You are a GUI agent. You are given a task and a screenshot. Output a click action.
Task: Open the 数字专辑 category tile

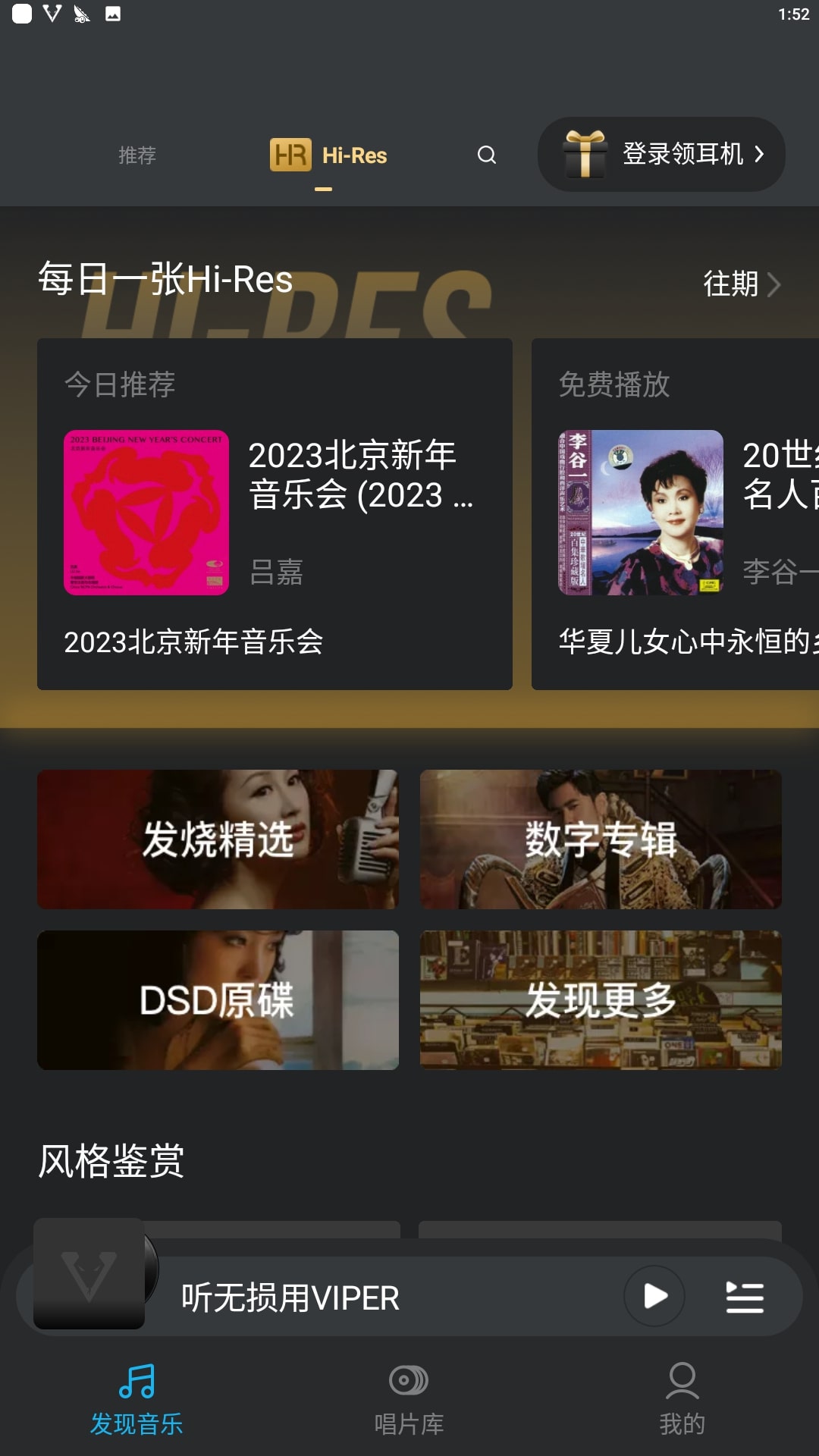coord(601,839)
